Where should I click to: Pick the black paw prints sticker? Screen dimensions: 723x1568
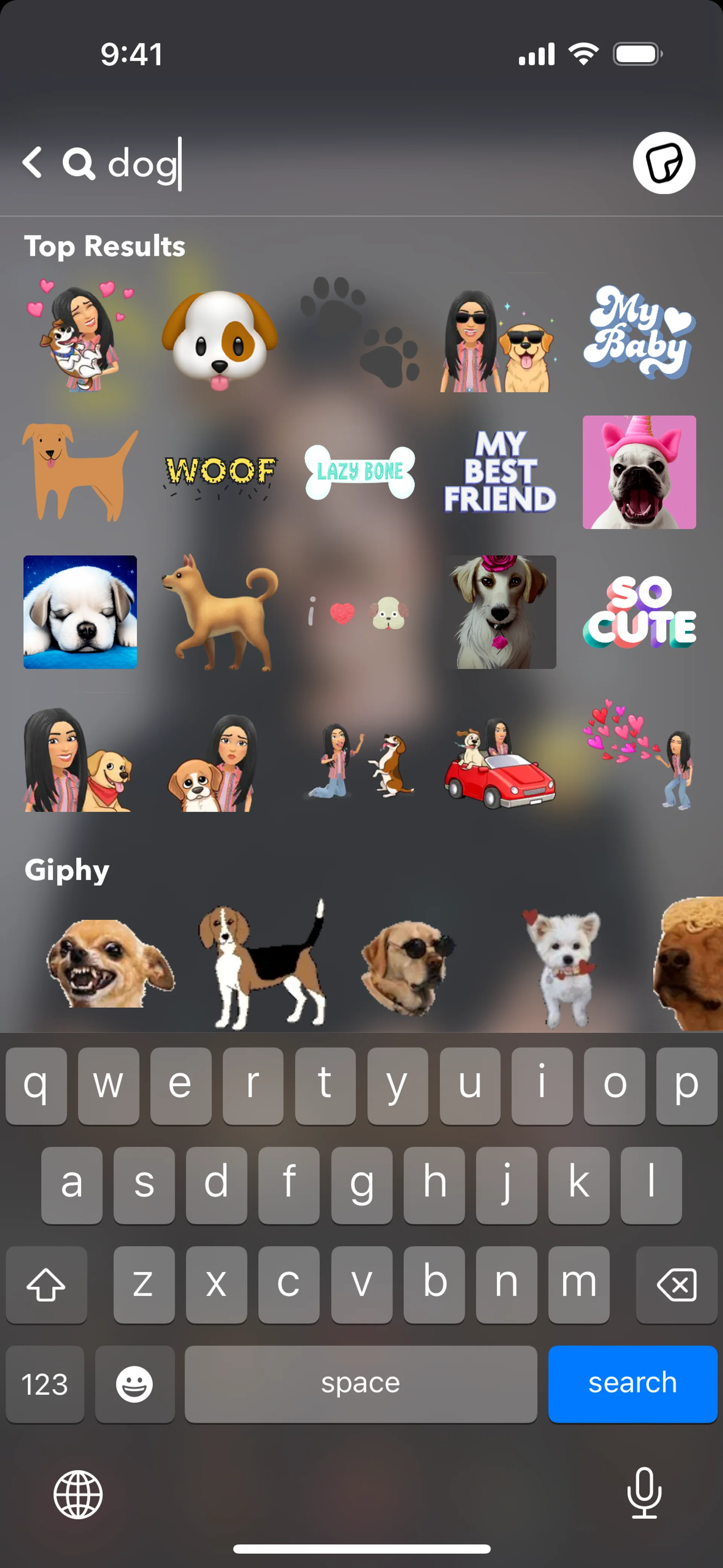[359, 332]
